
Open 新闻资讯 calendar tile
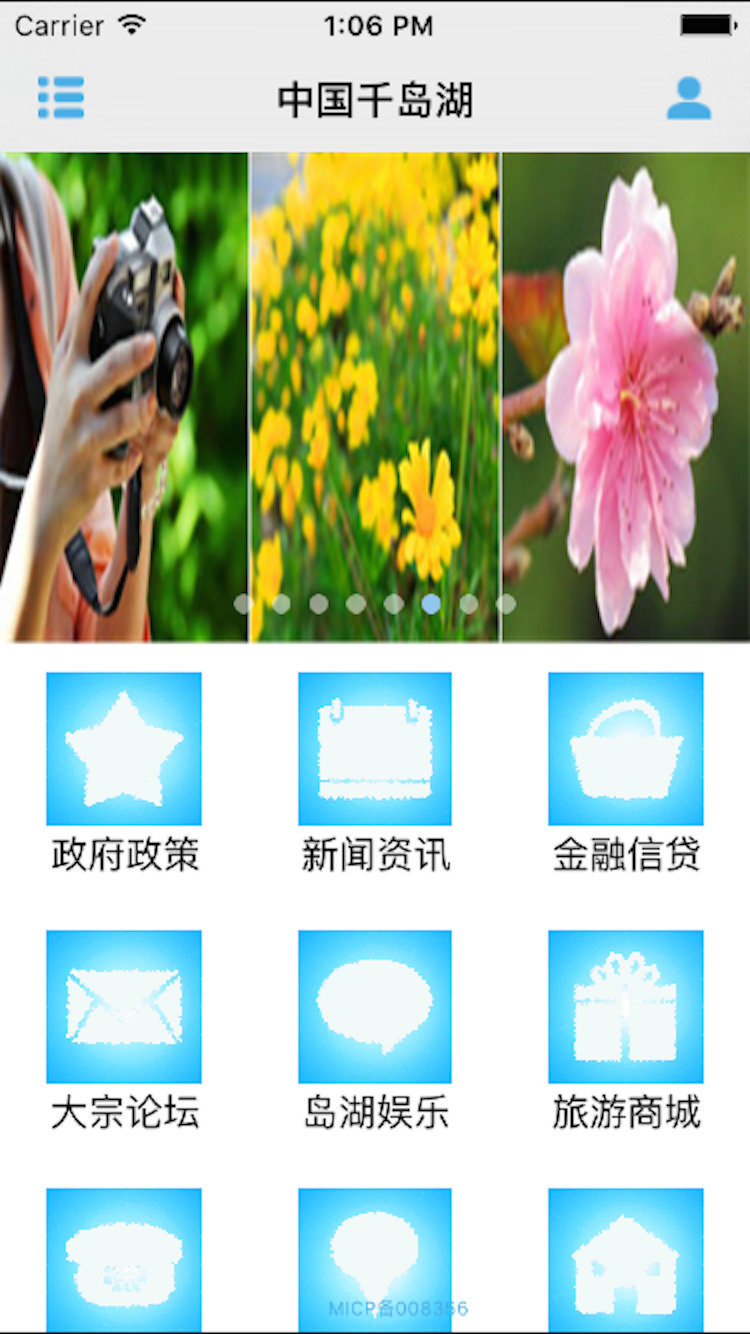click(x=375, y=749)
